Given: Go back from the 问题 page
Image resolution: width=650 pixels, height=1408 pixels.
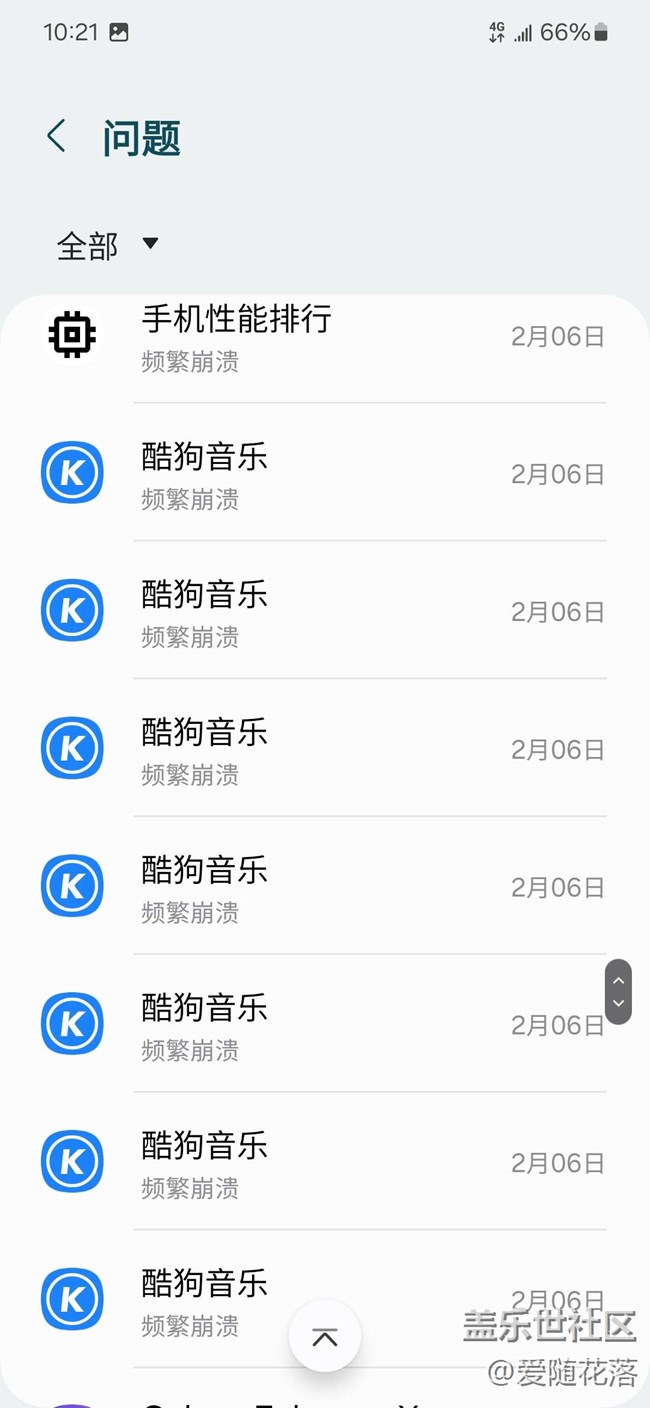Looking at the screenshot, I should click(57, 136).
